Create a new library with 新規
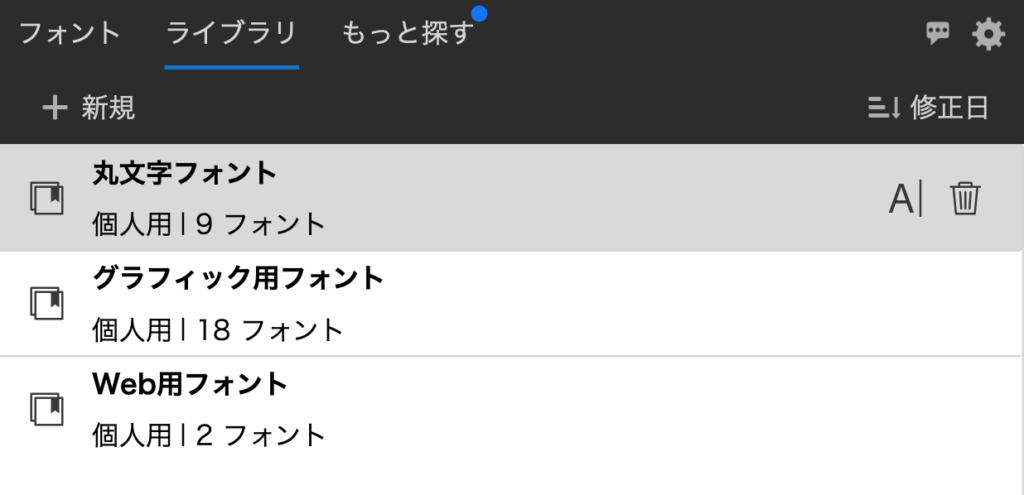 click(x=89, y=108)
